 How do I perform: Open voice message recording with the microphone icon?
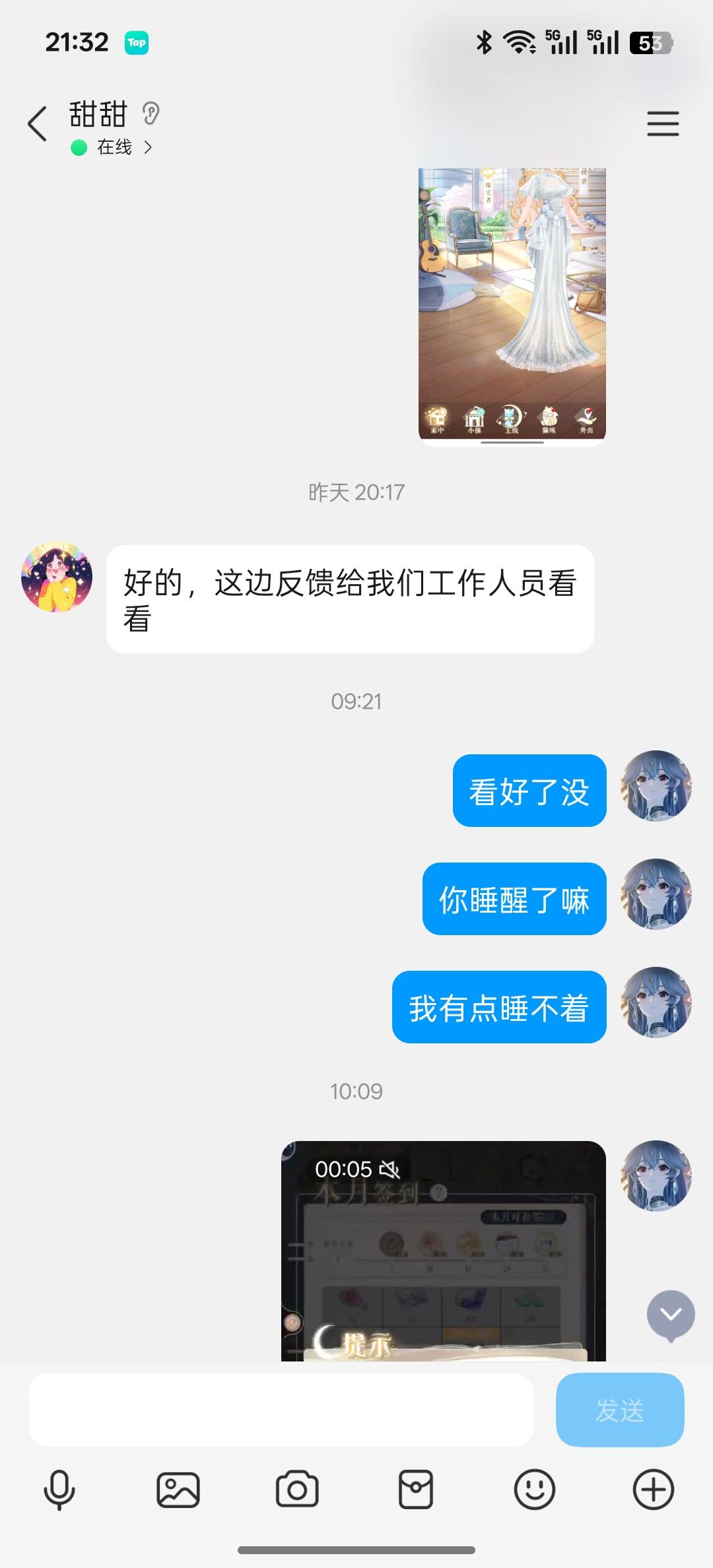click(x=59, y=1489)
